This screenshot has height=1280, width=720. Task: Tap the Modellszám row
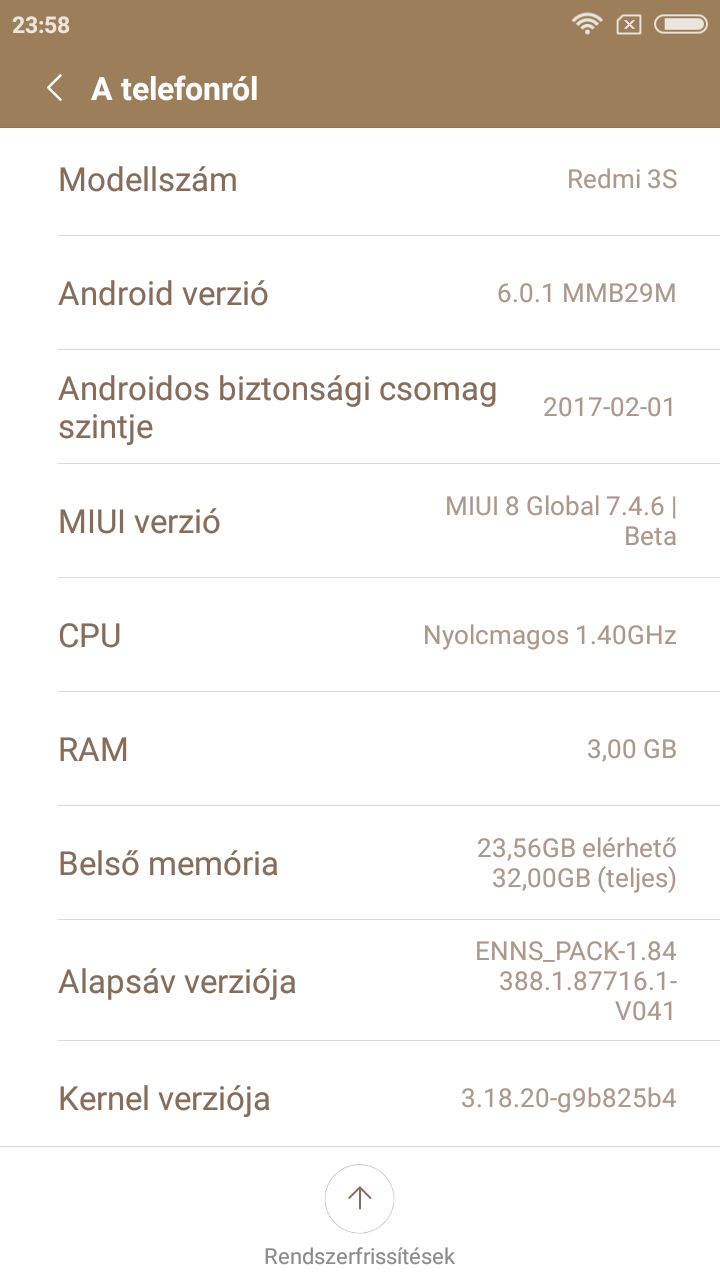click(x=360, y=180)
